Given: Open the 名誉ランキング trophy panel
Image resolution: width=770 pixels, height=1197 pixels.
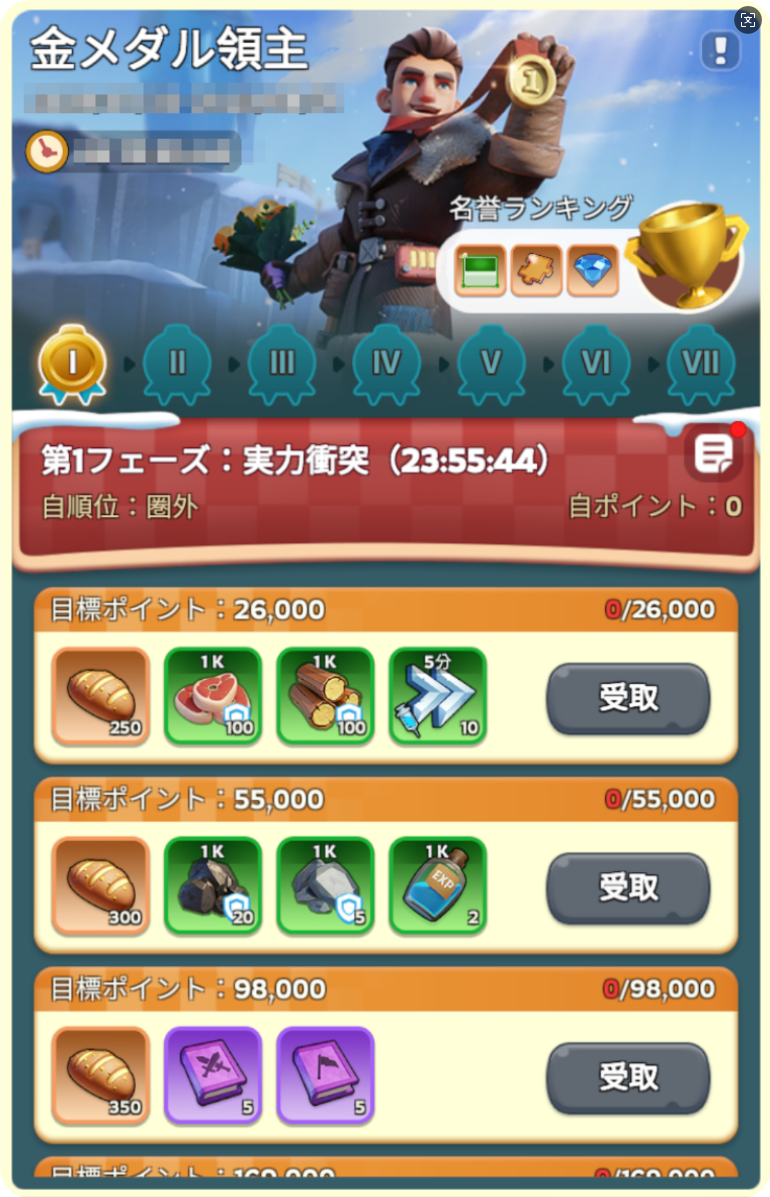Looking at the screenshot, I should [x=688, y=257].
